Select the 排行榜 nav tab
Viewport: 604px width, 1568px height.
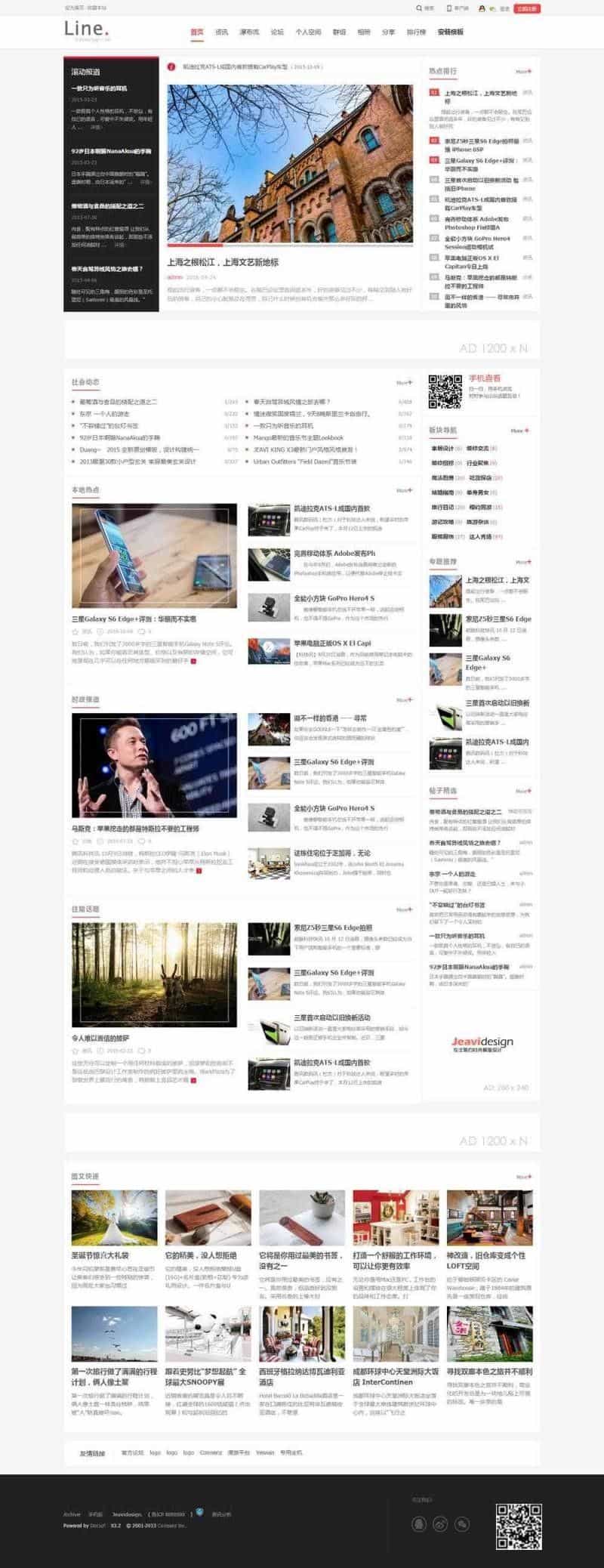point(416,32)
